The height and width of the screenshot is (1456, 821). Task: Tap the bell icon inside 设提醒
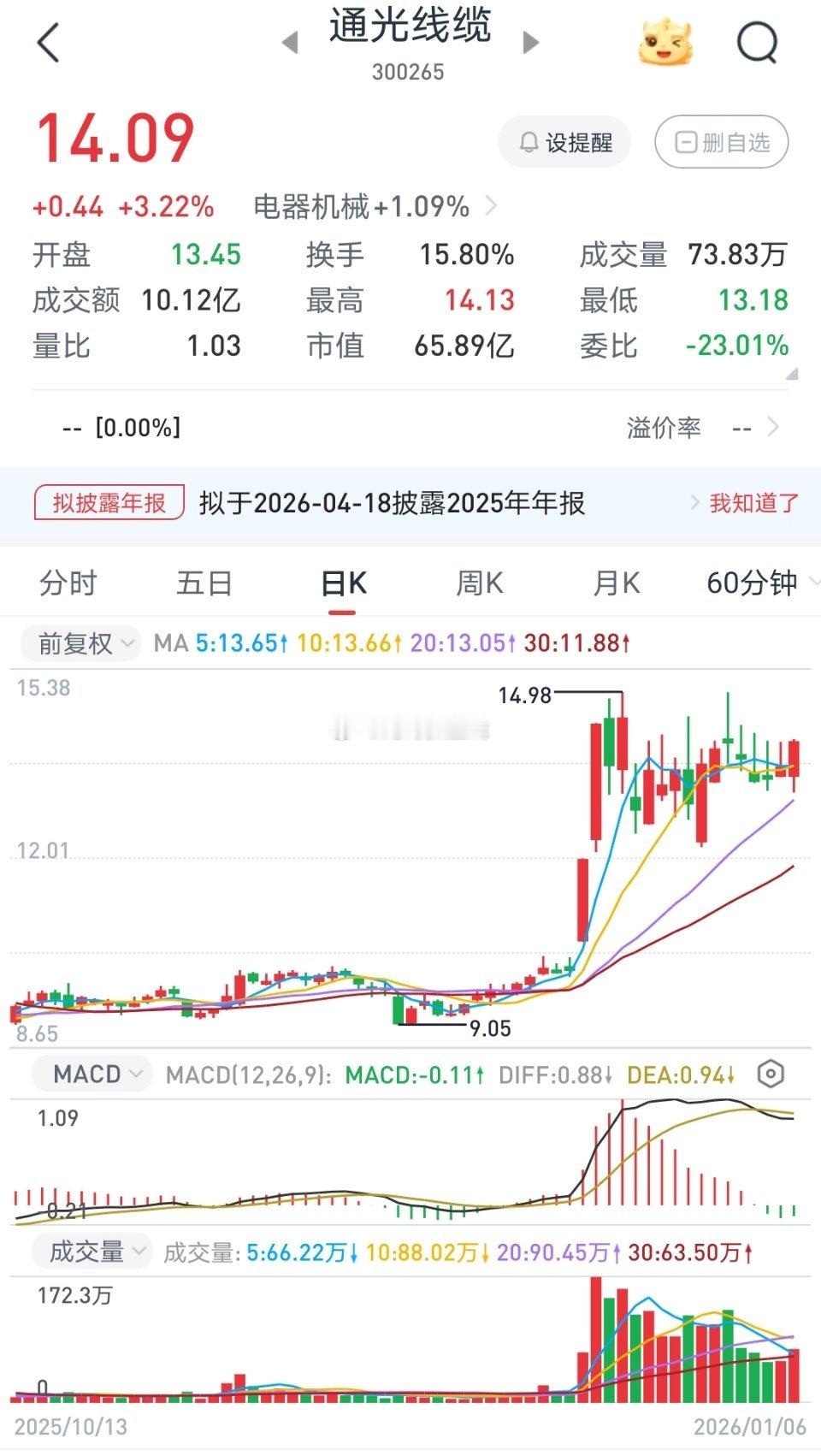[527, 142]
